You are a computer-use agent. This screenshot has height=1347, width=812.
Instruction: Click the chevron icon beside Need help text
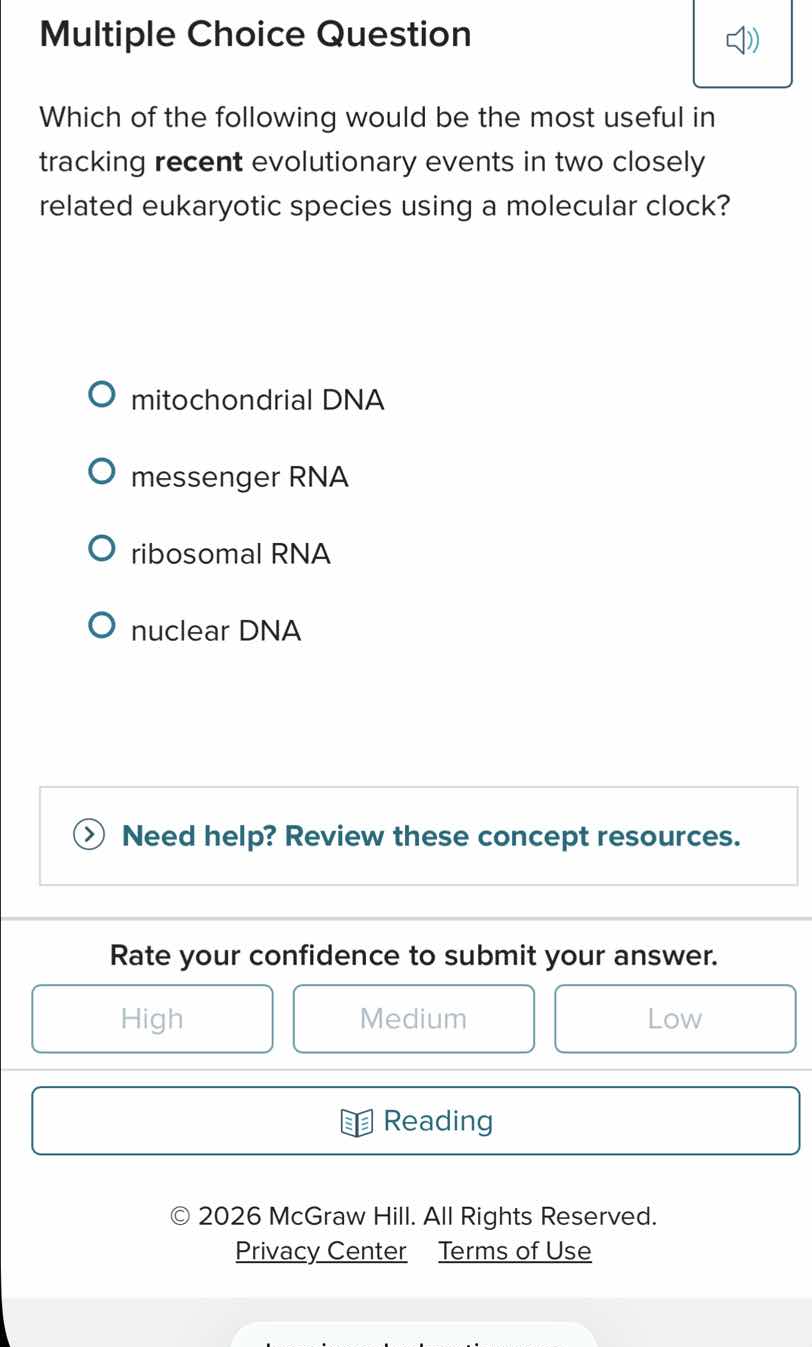[88, 834]
